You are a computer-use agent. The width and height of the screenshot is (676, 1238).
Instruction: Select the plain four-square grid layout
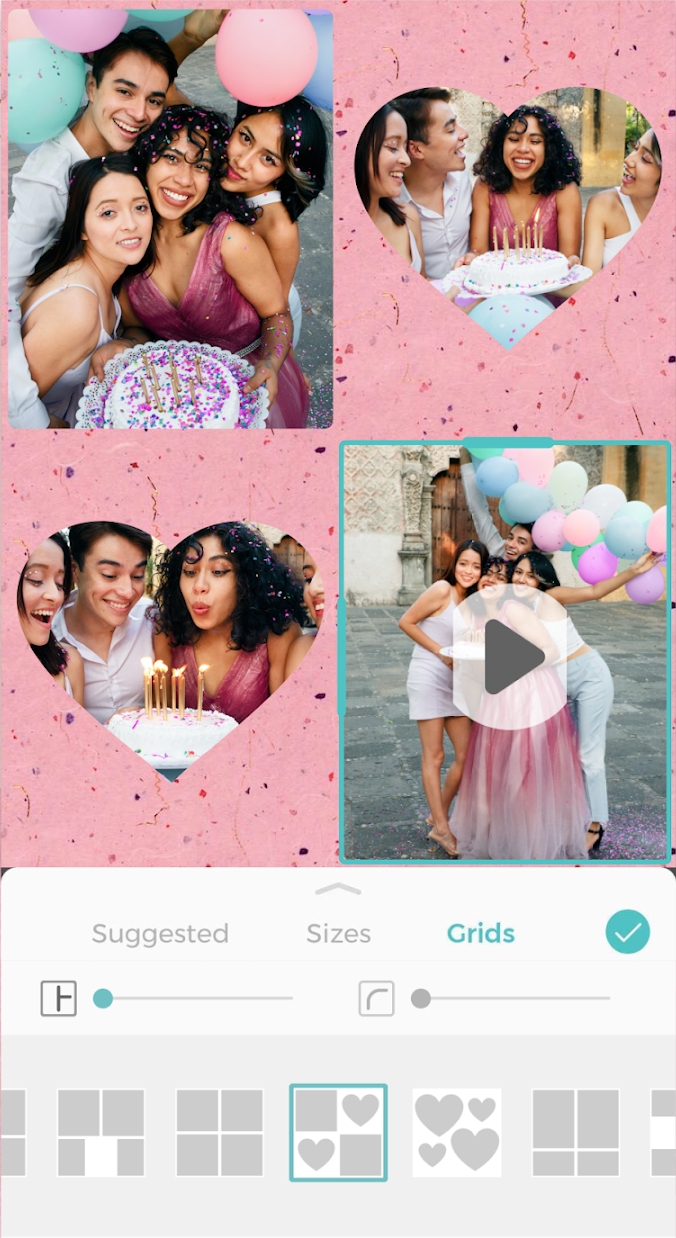(x=219, y=1132)
